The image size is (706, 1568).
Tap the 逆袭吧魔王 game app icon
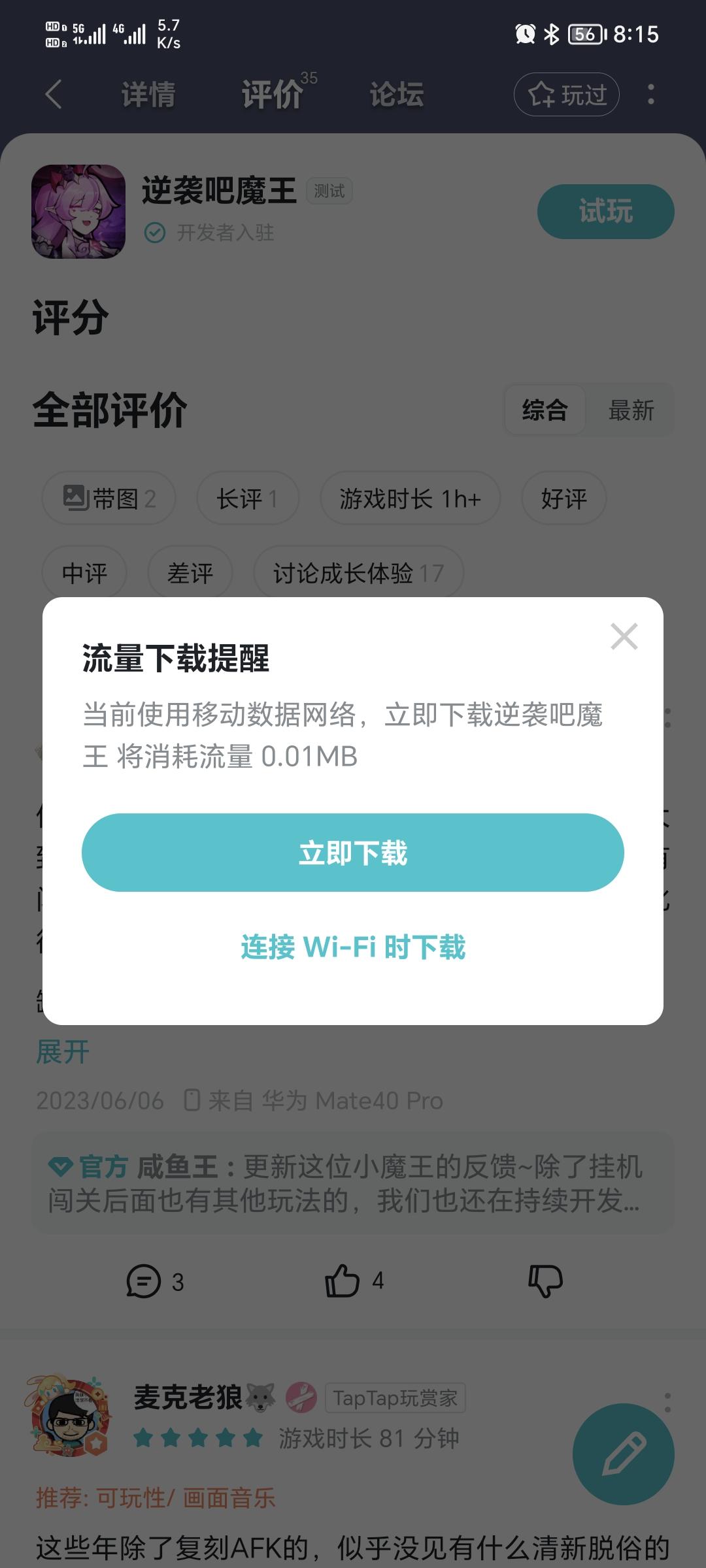(78, 210)
